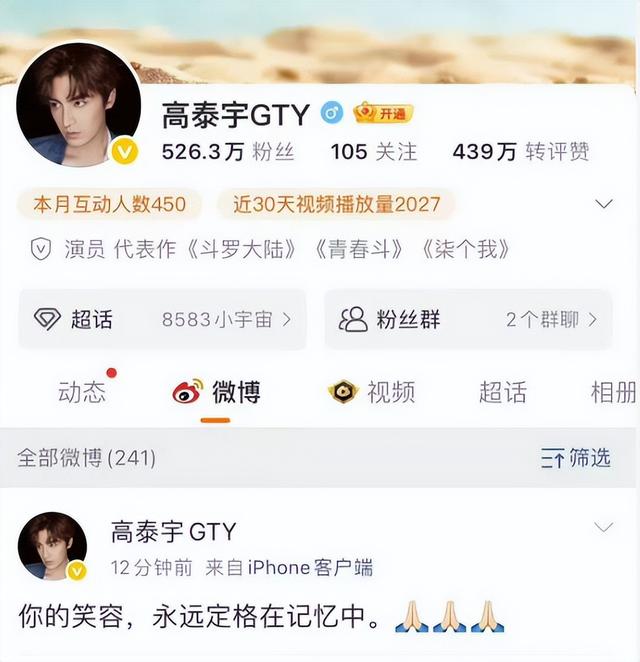Viewport: 640px width, 662px height.
Task: Go to the 超话 tab
Action: (x=502, y=393)
